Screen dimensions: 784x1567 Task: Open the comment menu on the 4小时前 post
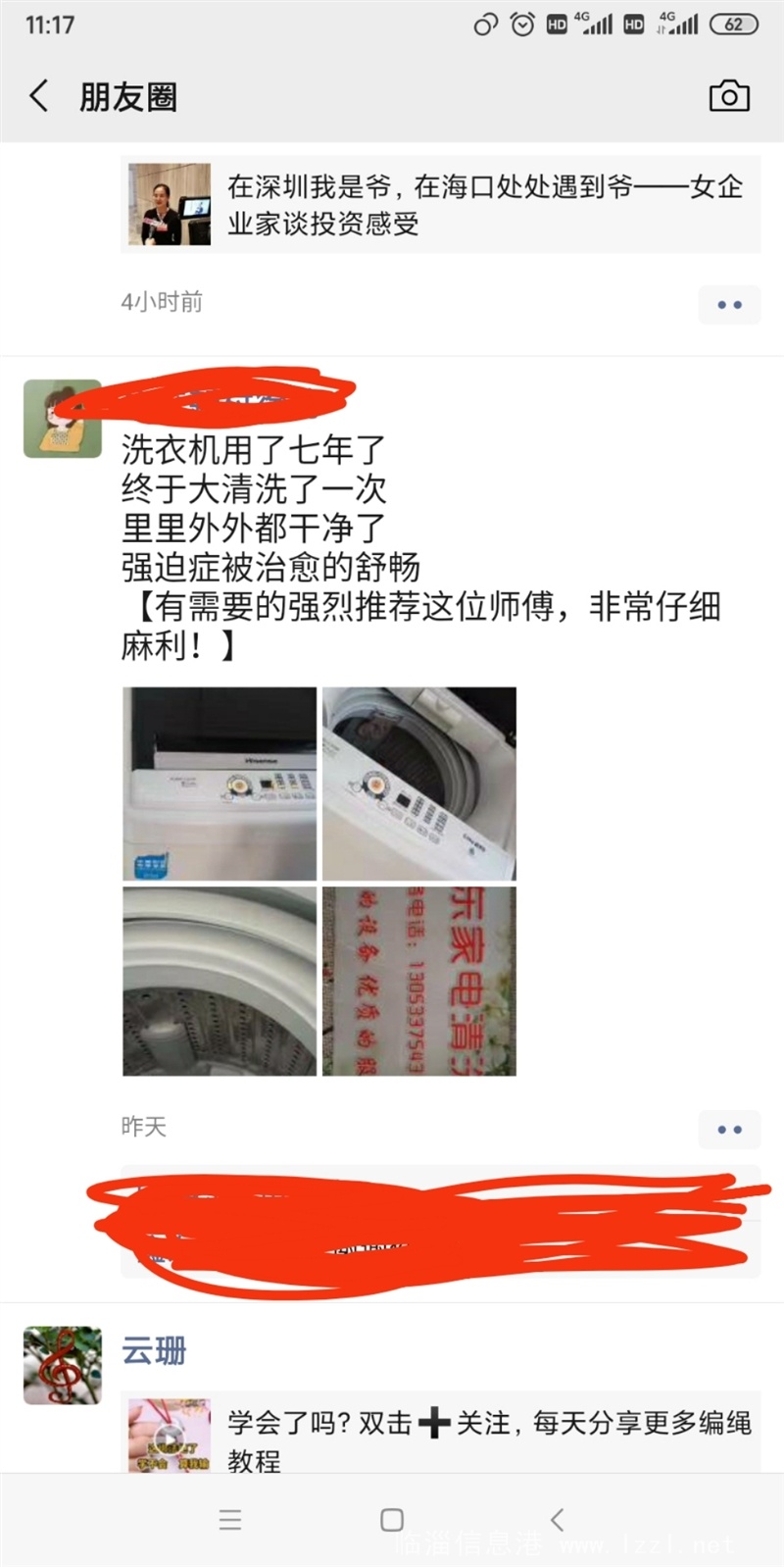pos(729,305)
